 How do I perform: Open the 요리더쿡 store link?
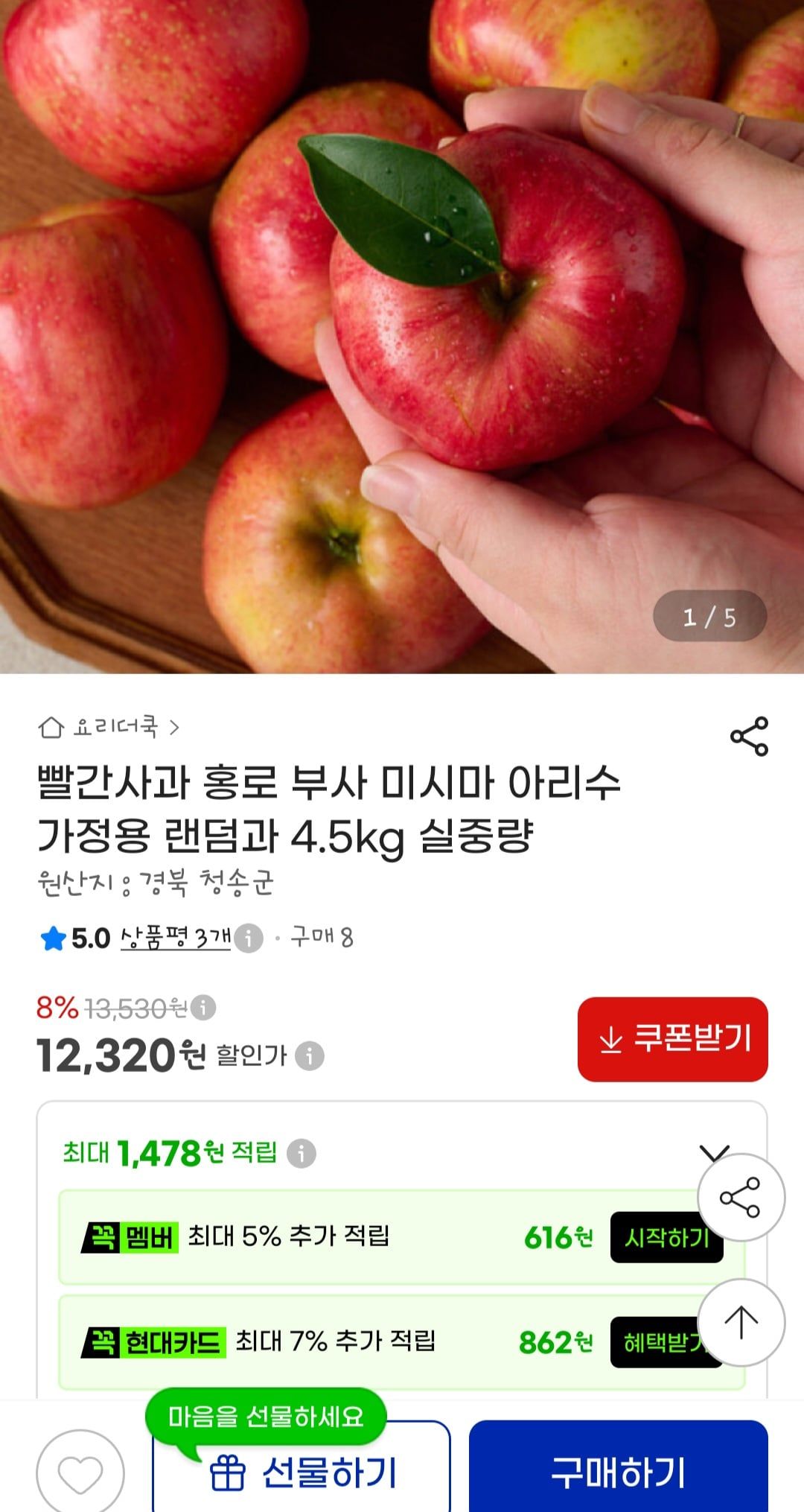click(109, 726)
